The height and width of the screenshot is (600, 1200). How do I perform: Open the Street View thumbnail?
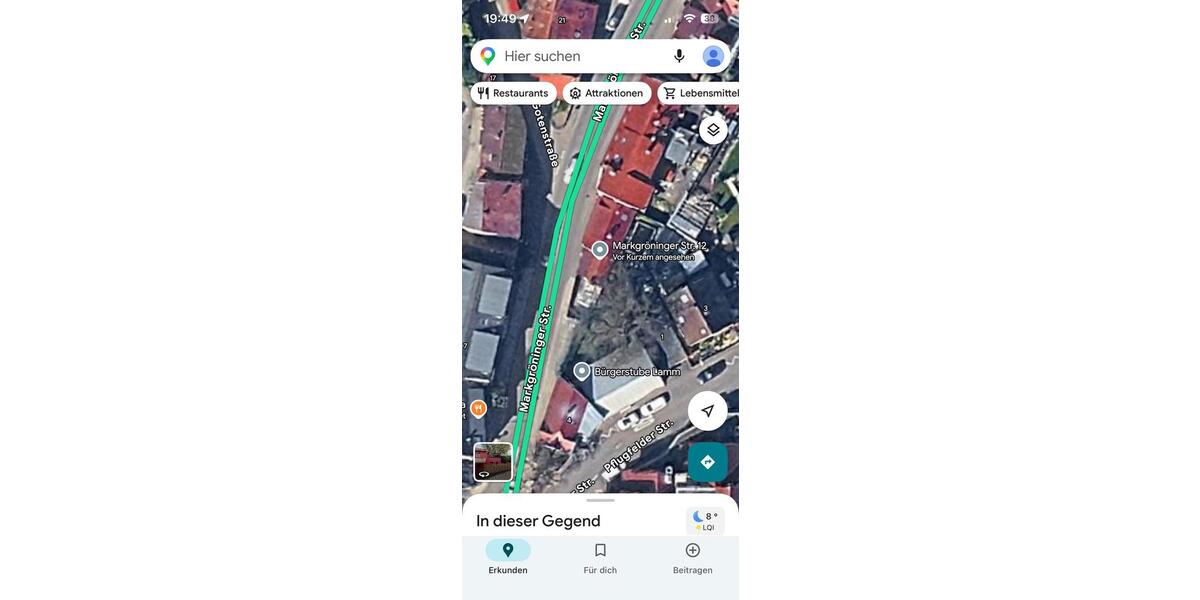pyautogui.click(x=493, y=462)
